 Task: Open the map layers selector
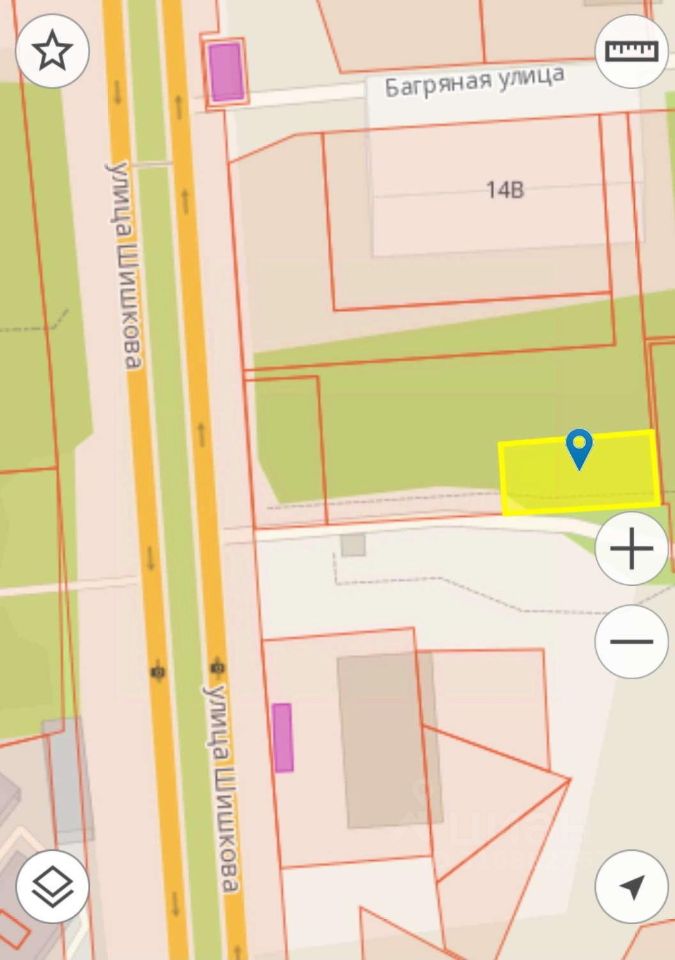click(x=53, y=886)
